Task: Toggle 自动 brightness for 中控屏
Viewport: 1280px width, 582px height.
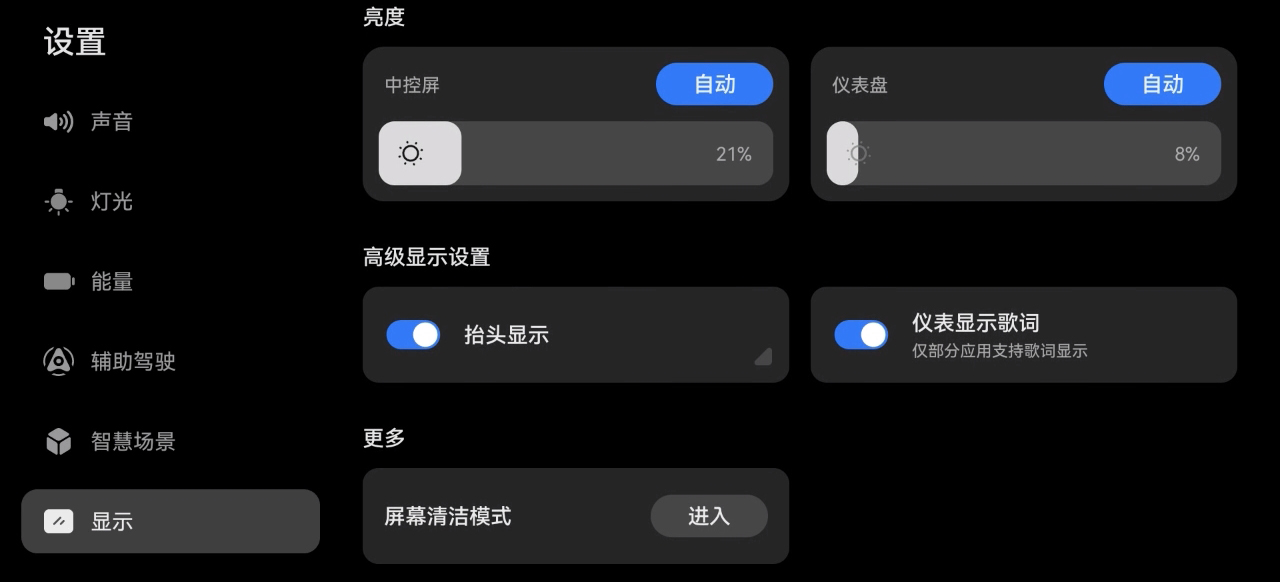Action: click(x=714, y=84)
